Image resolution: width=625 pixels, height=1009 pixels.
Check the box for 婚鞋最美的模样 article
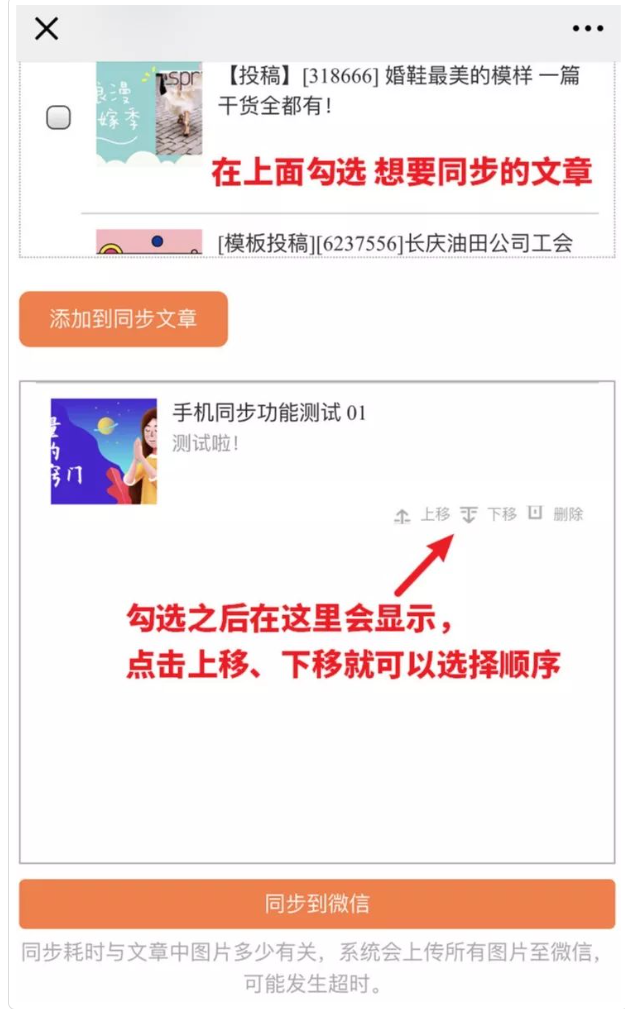coord(59,118)
